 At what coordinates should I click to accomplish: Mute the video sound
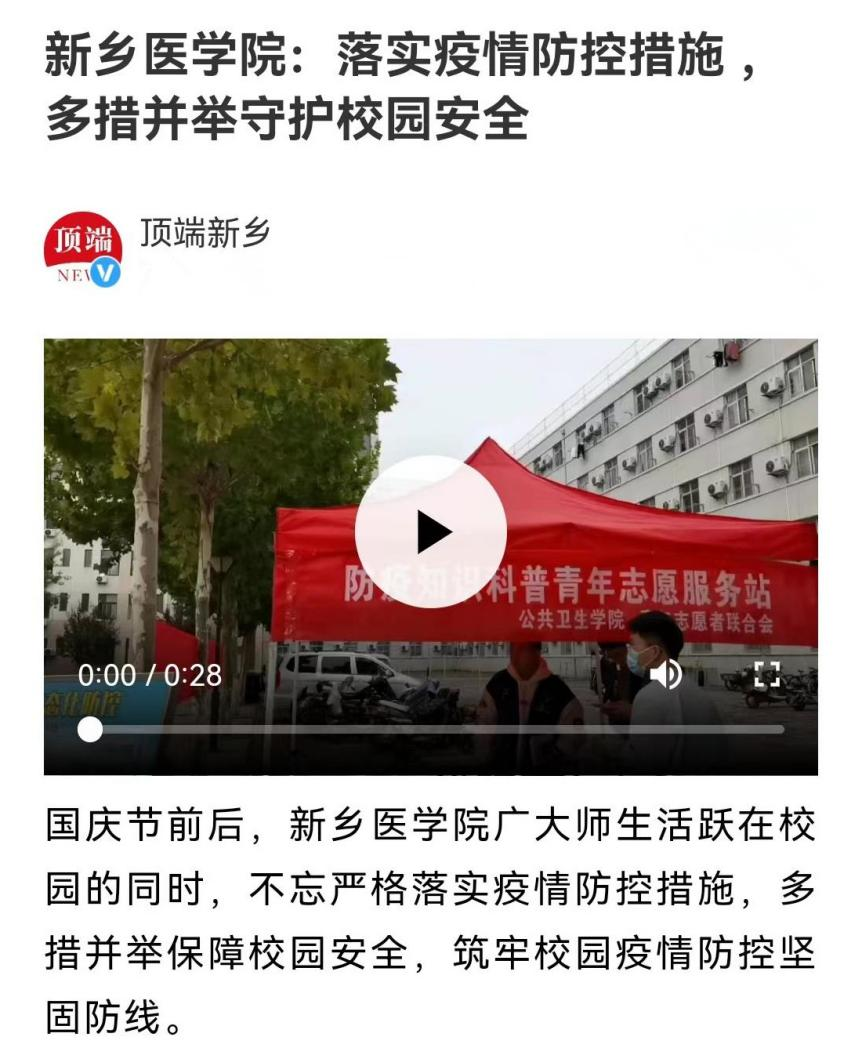(x=666, y=675)
